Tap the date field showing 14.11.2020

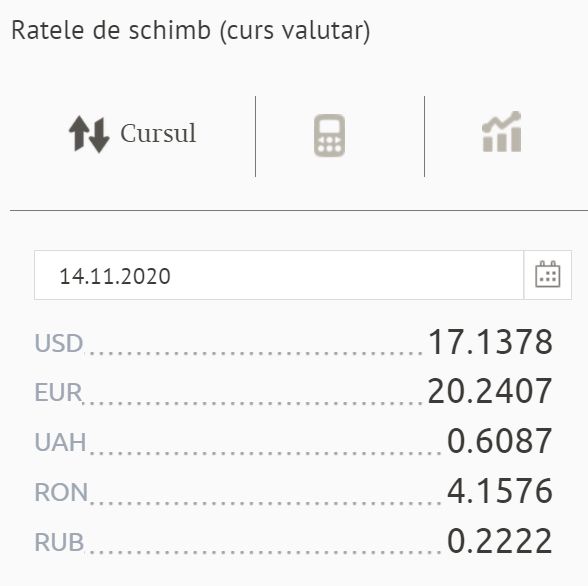pos(279,275)
